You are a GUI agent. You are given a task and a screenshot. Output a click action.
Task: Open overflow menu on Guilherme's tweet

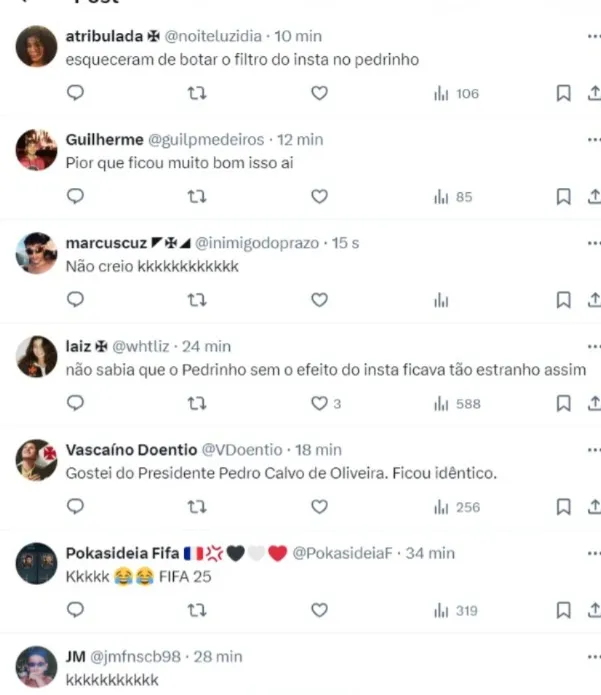pyautogui.click(x=594, y=139)
